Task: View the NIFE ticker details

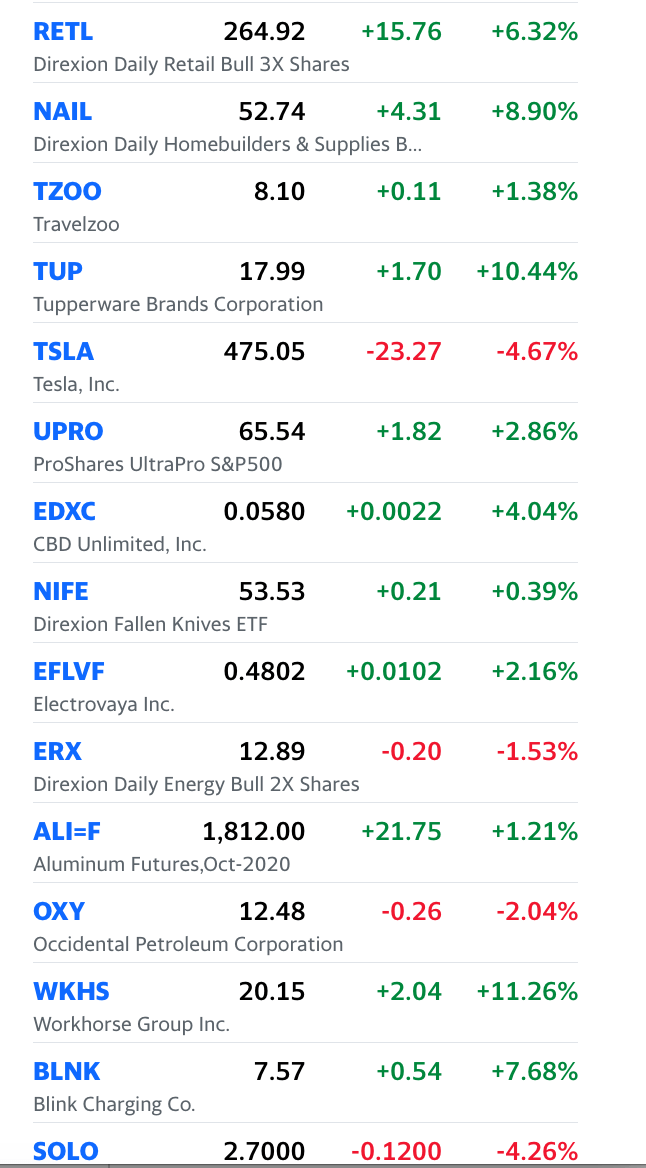Action: tap(61, 592)
